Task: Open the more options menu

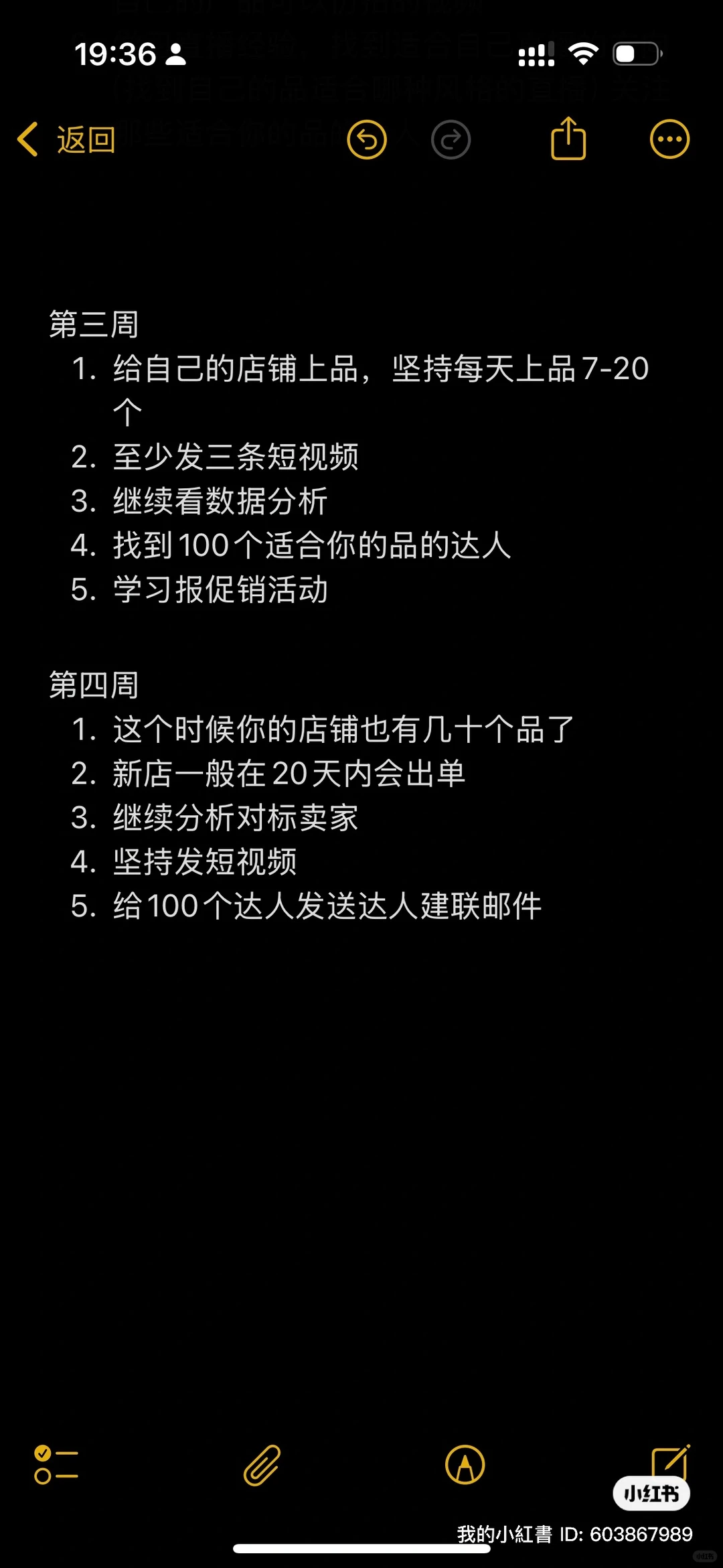Action: coord(669,140)
